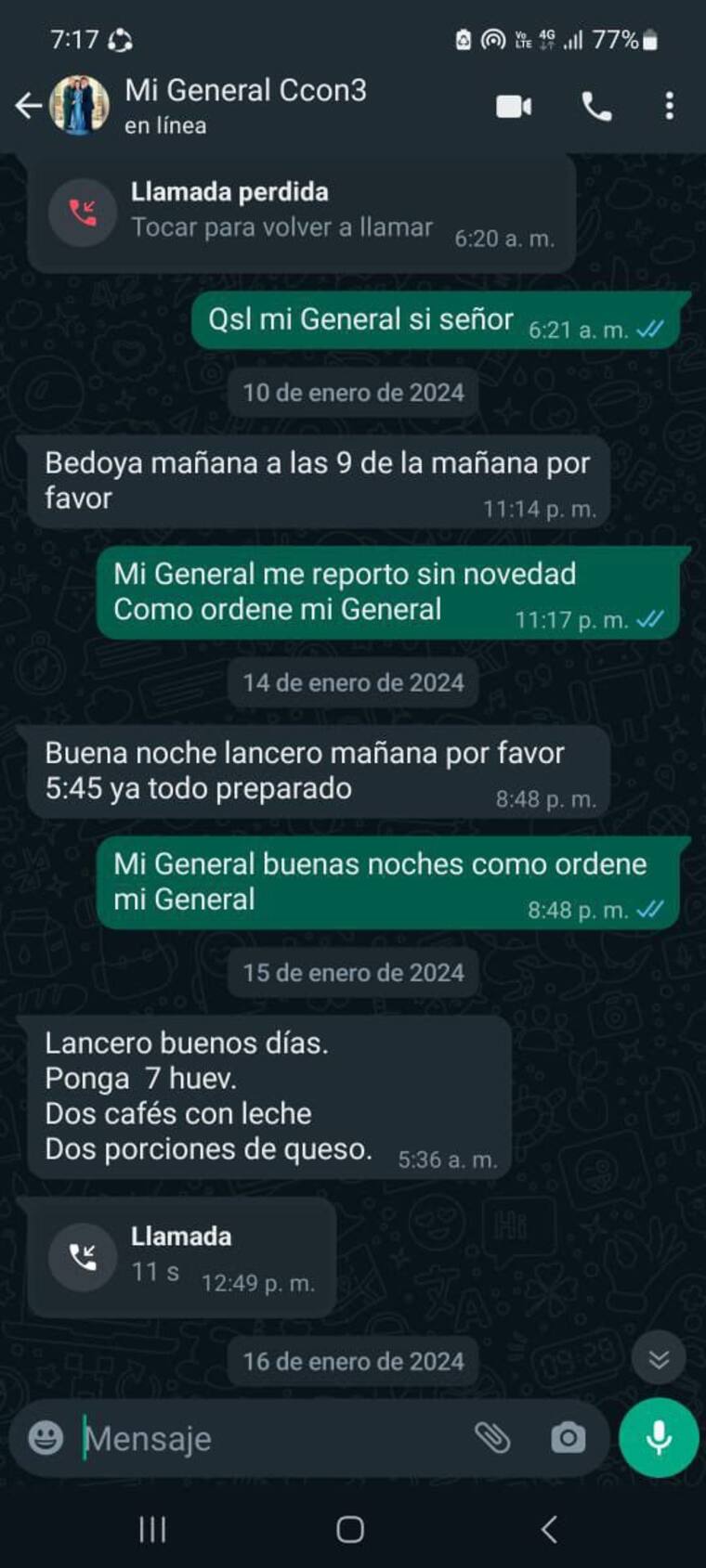This screenshot has height=1568, width=706.
Task: Open the camera from the message bar
Action: 568,1438
